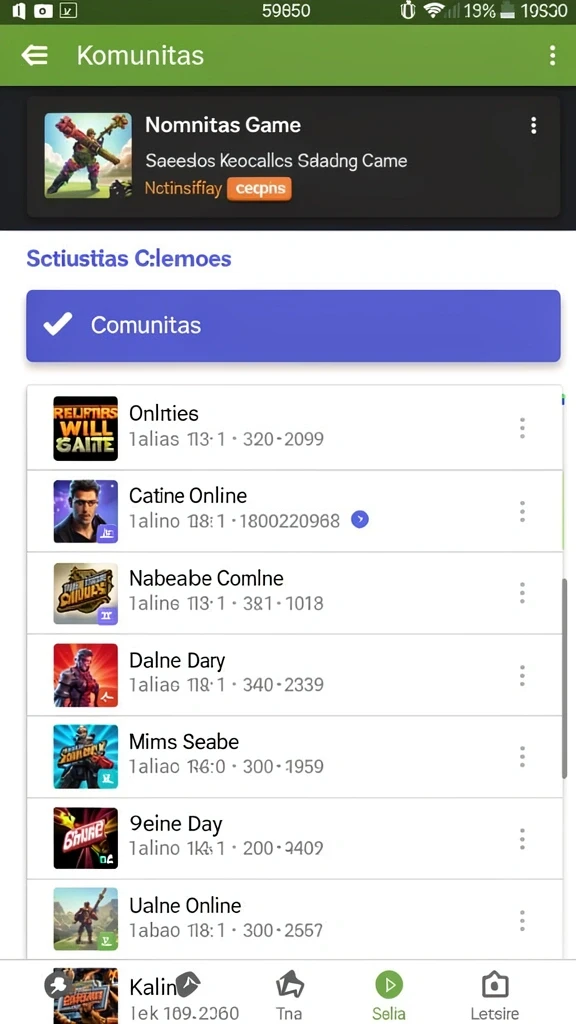Open options for Mims Seabe
Viewport: 576px width, 1024px height.
[522, 757]
